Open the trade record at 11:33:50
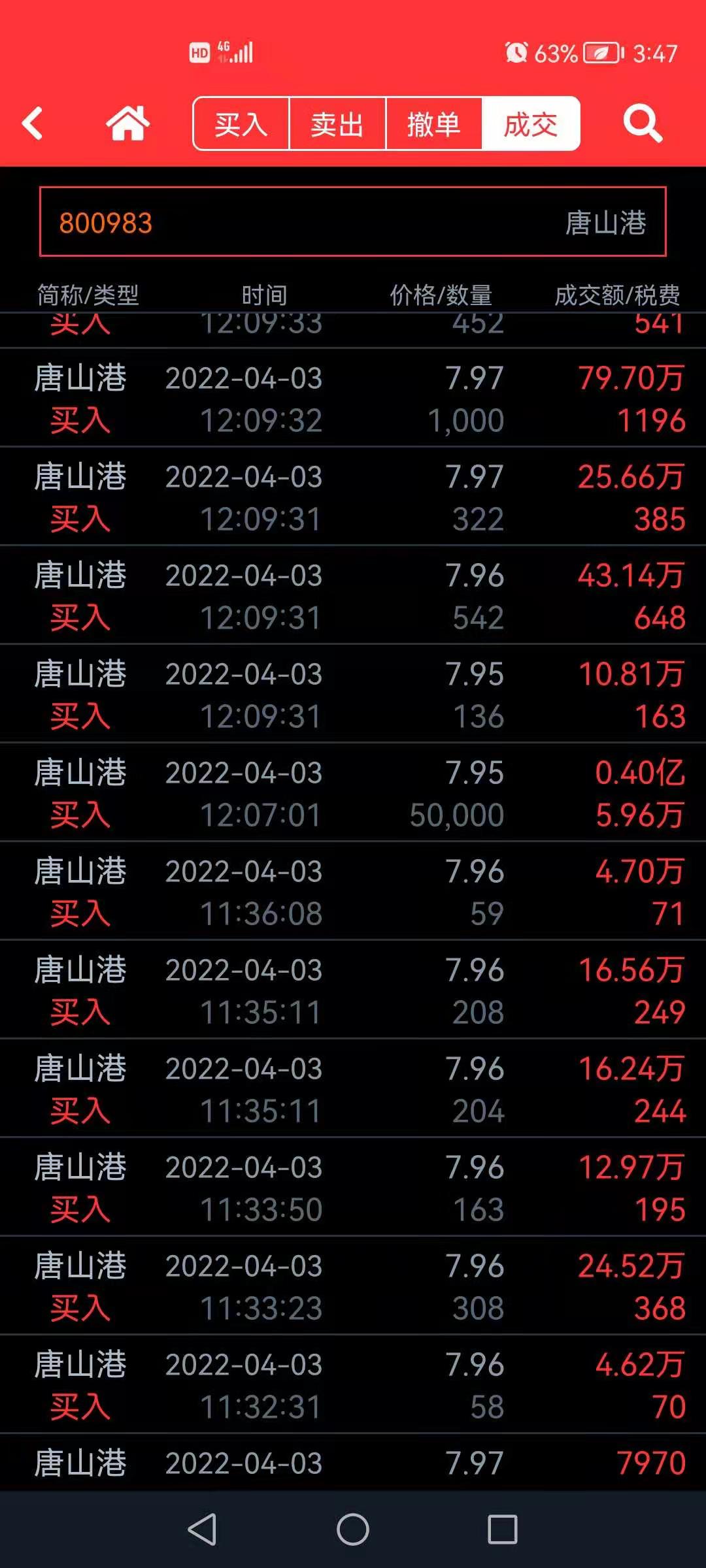 coord(353,1187)
